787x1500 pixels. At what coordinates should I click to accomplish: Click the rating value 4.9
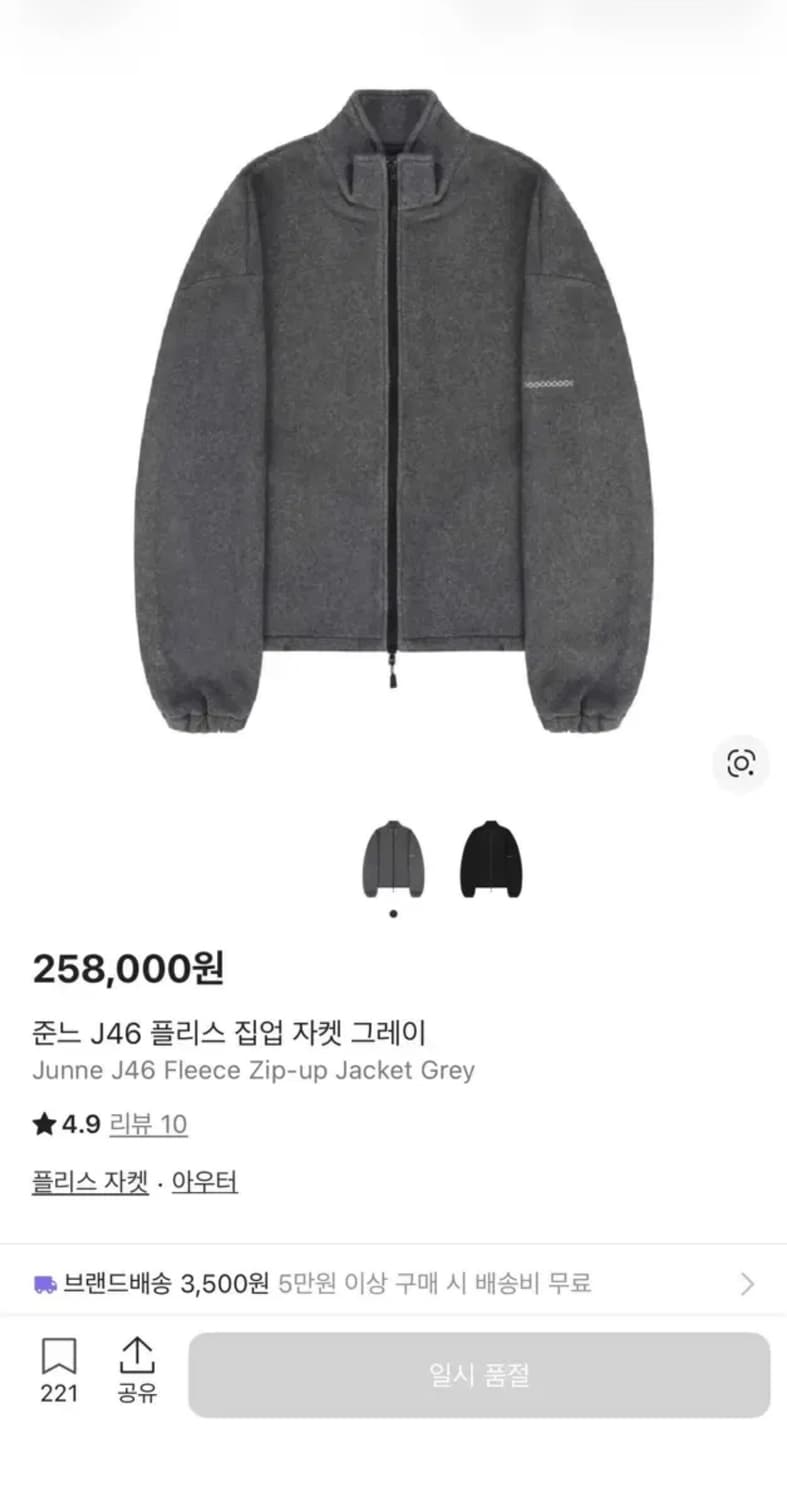(x=79, y=1124)
